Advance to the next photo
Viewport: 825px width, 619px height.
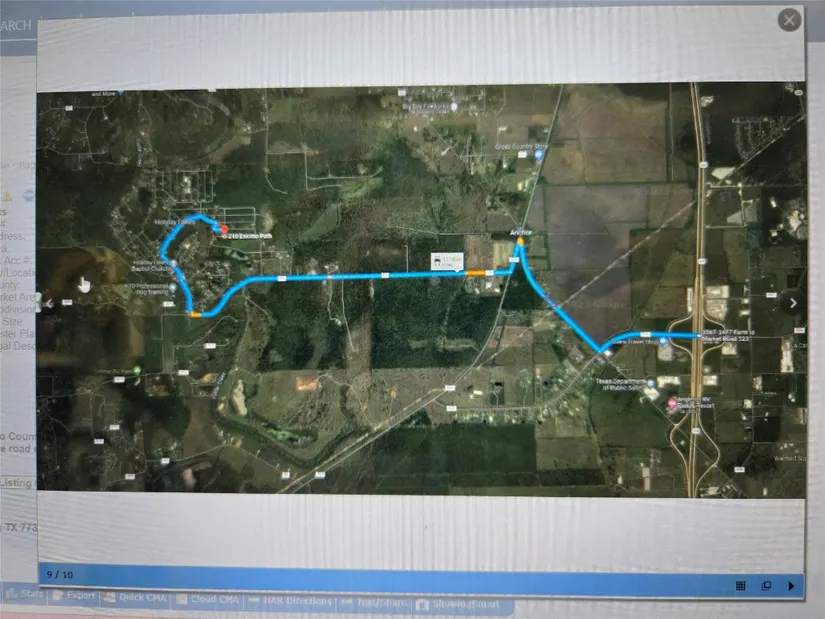[x=793, y=302]
